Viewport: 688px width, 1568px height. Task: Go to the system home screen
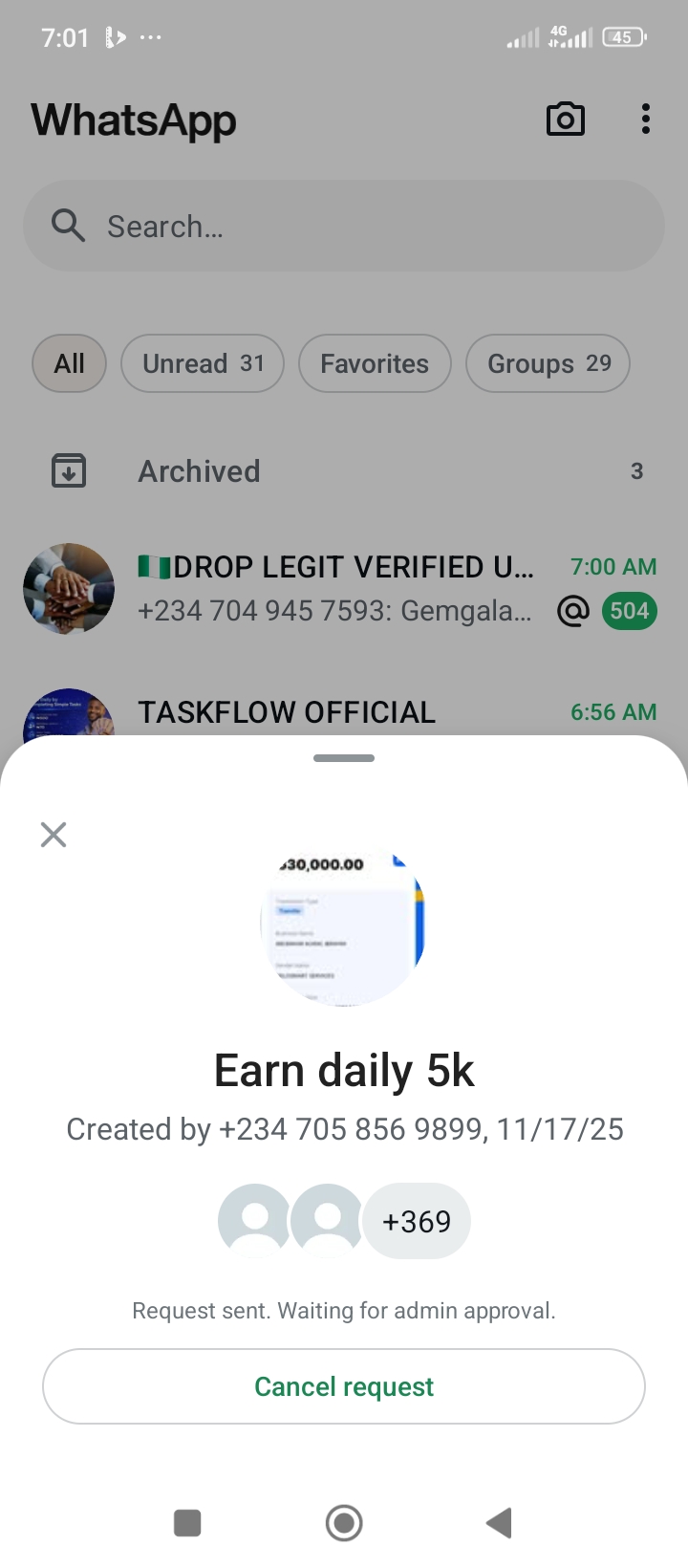click(344, 1522)
